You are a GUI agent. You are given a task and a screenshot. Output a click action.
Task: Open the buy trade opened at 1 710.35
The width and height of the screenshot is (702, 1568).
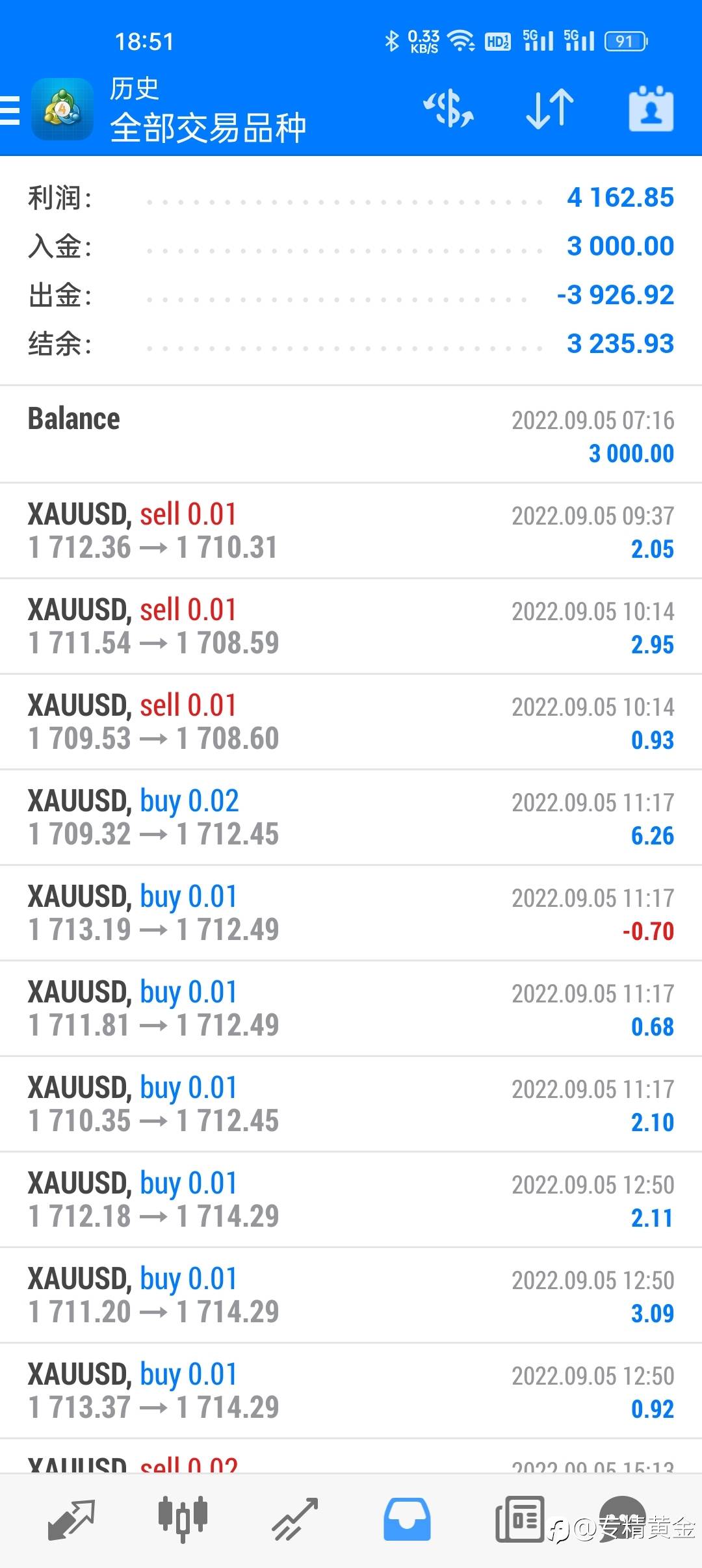[x=351, y=1104]
